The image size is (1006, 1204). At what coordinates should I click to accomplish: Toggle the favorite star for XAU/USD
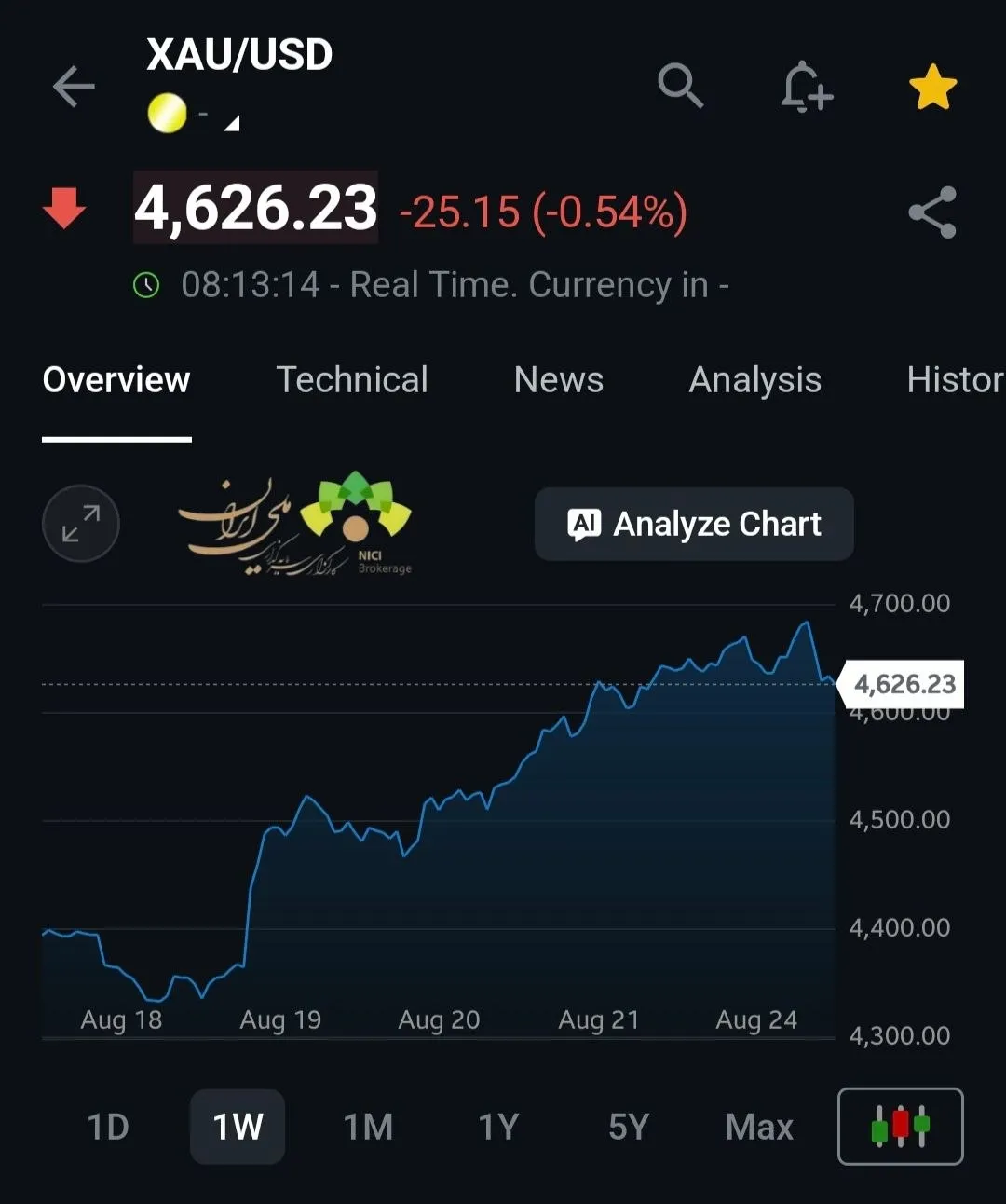(932, 88)
